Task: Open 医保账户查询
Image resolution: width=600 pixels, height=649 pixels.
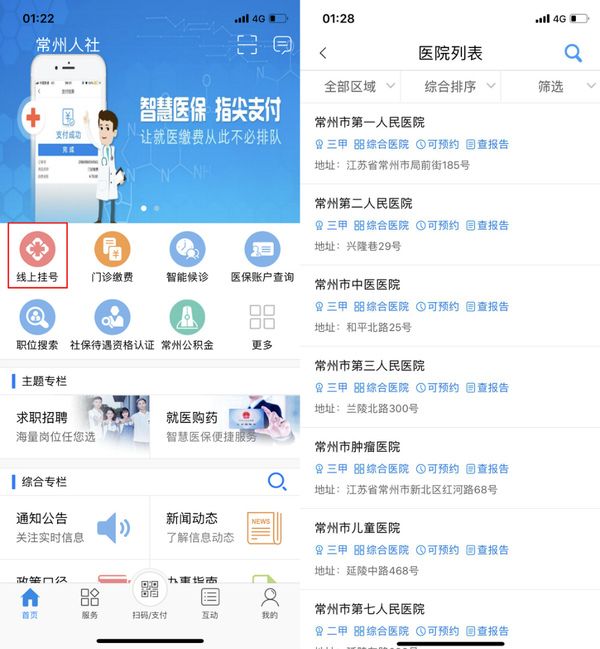Action: [x=262, y=256]
